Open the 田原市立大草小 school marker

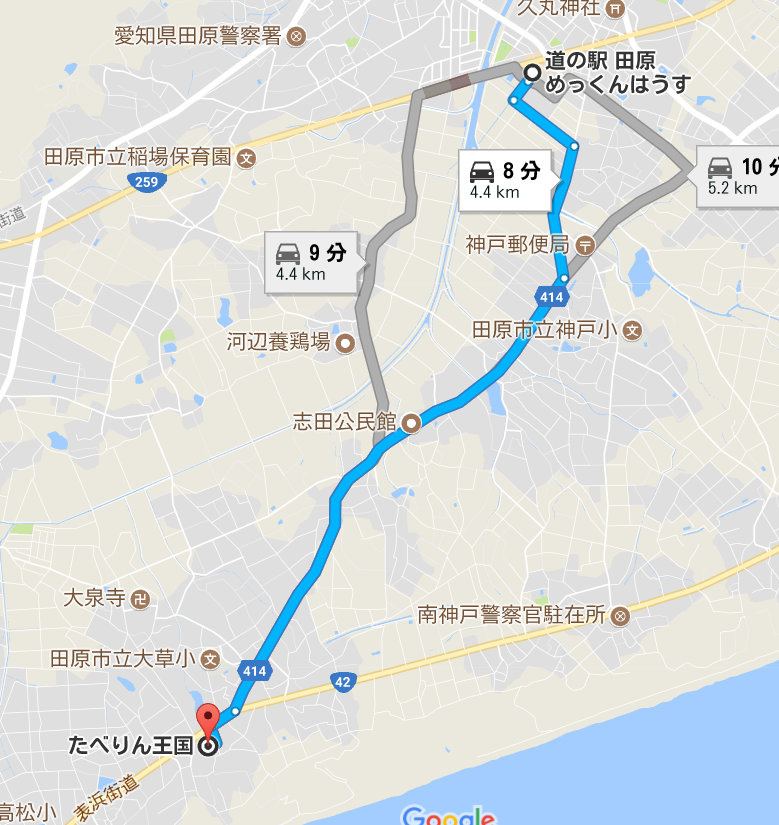coord(210,659)
